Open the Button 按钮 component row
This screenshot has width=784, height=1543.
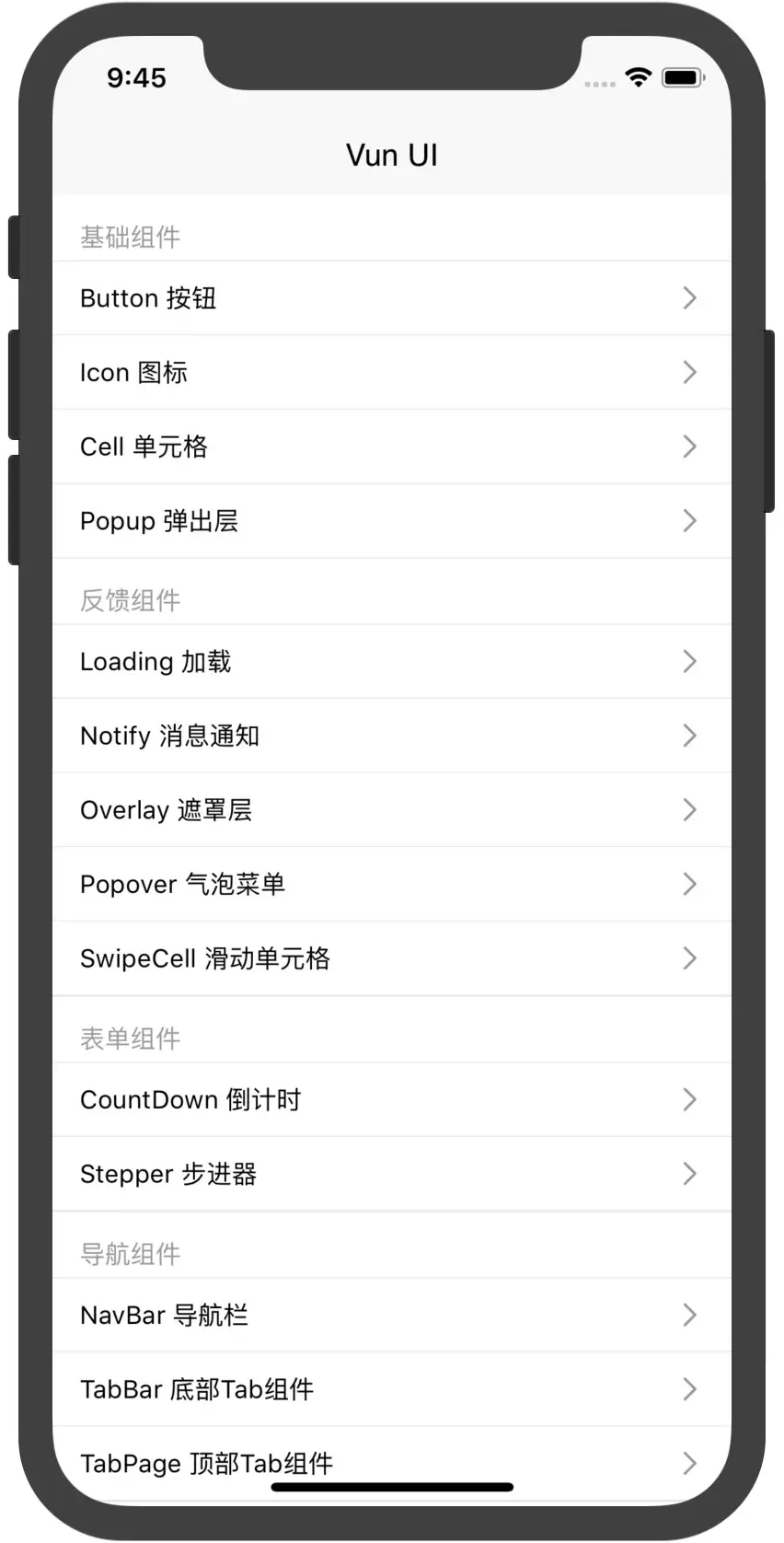click(x=392, y=297)
